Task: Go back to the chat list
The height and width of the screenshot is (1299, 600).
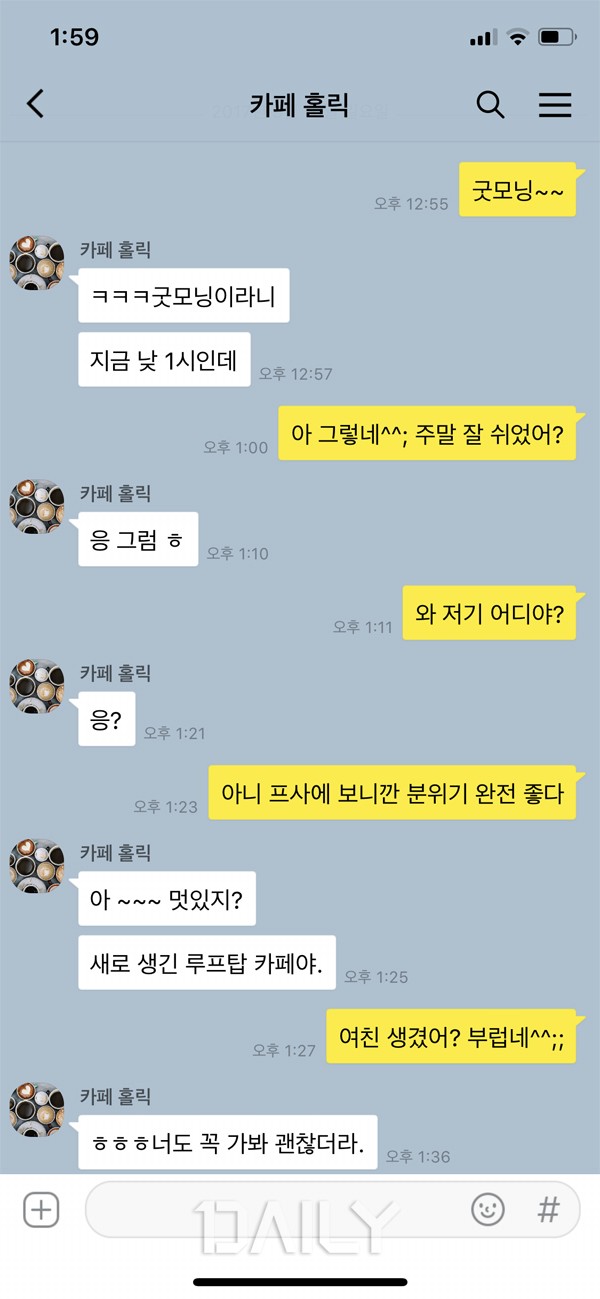Action: point(36,104)
